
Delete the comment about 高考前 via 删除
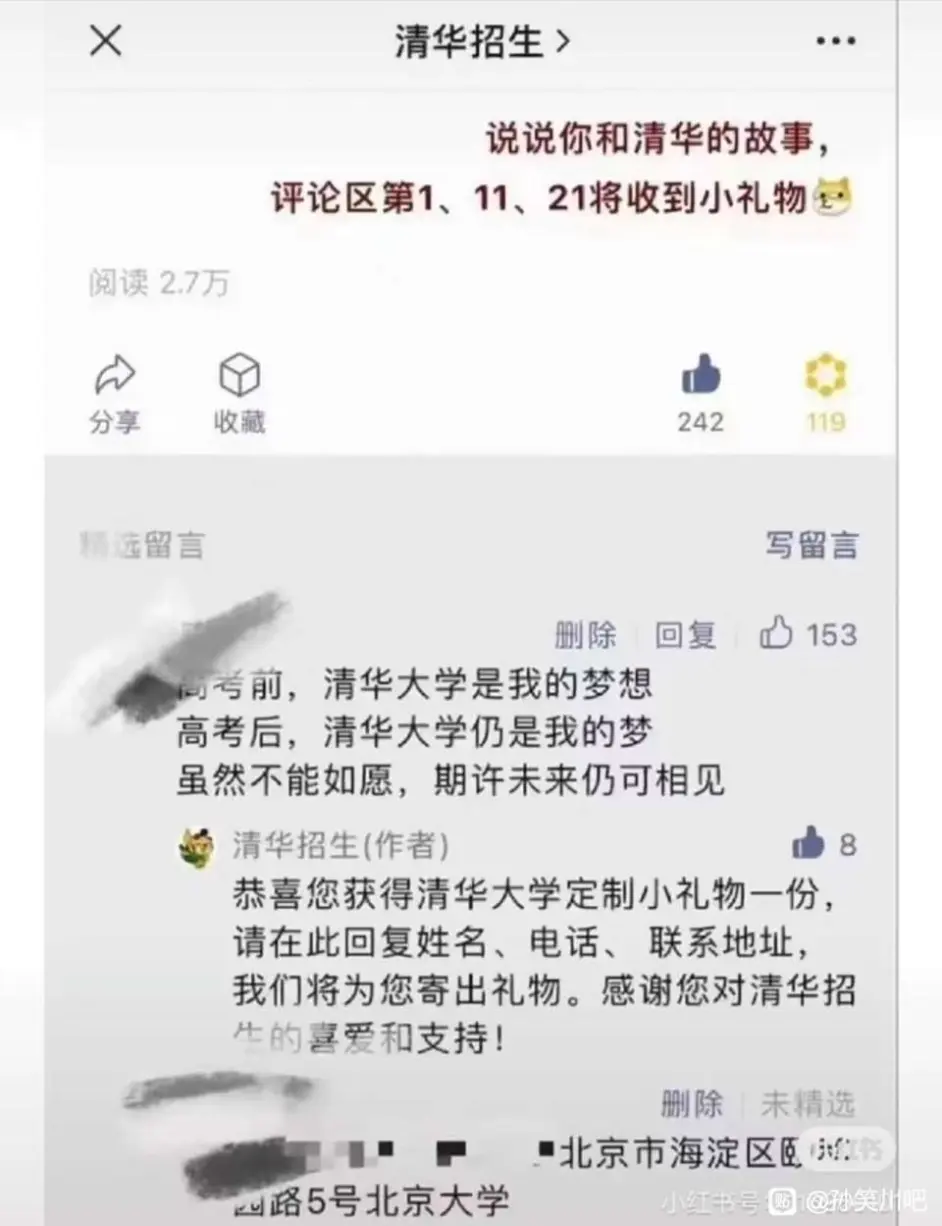pyautogui.click(x=585, y=635)
